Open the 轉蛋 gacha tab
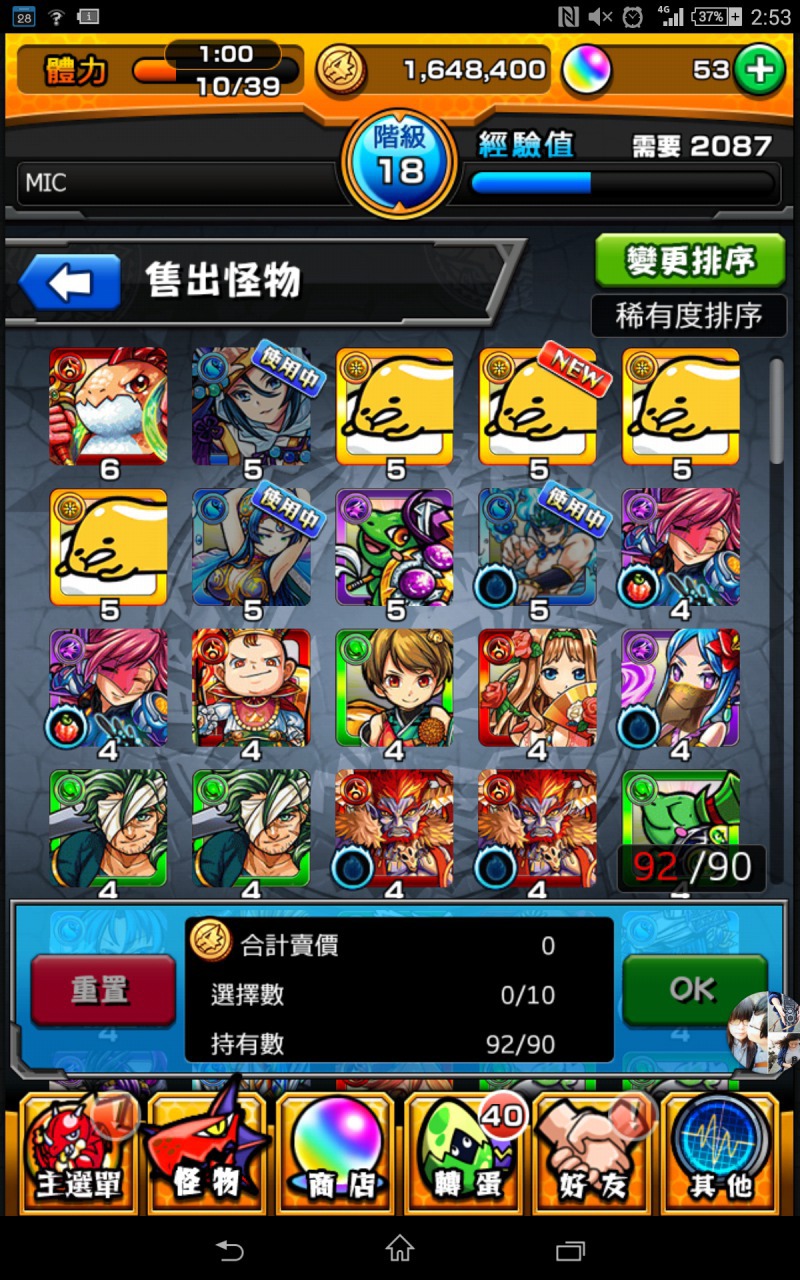The image size is (800, 1280). point(463,1152)
